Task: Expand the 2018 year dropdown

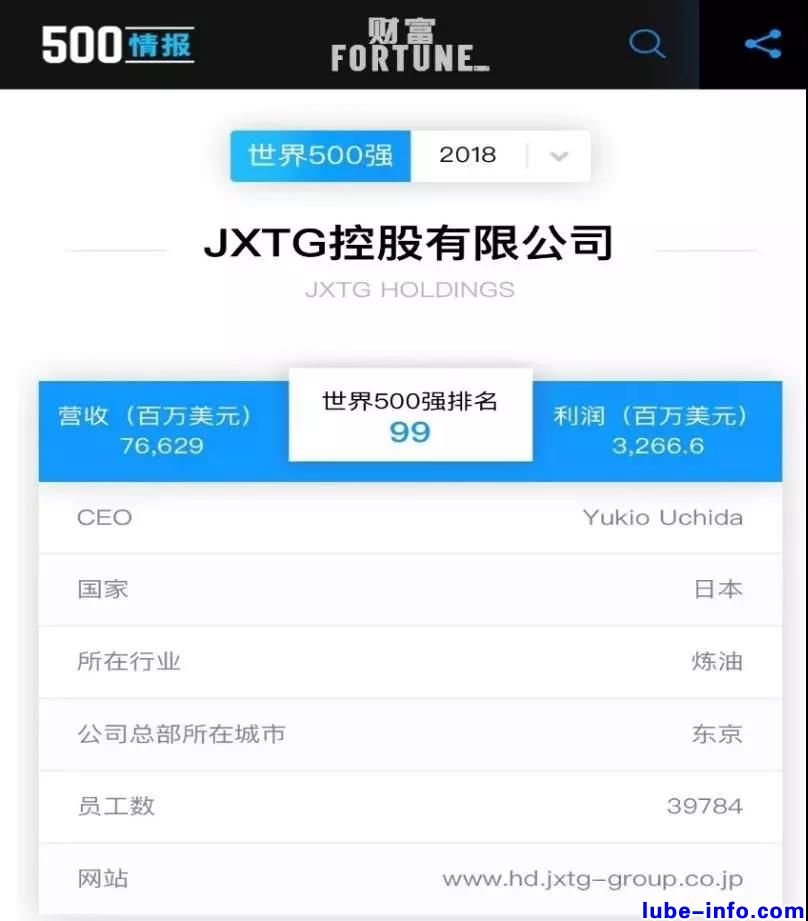Action: 558,156
